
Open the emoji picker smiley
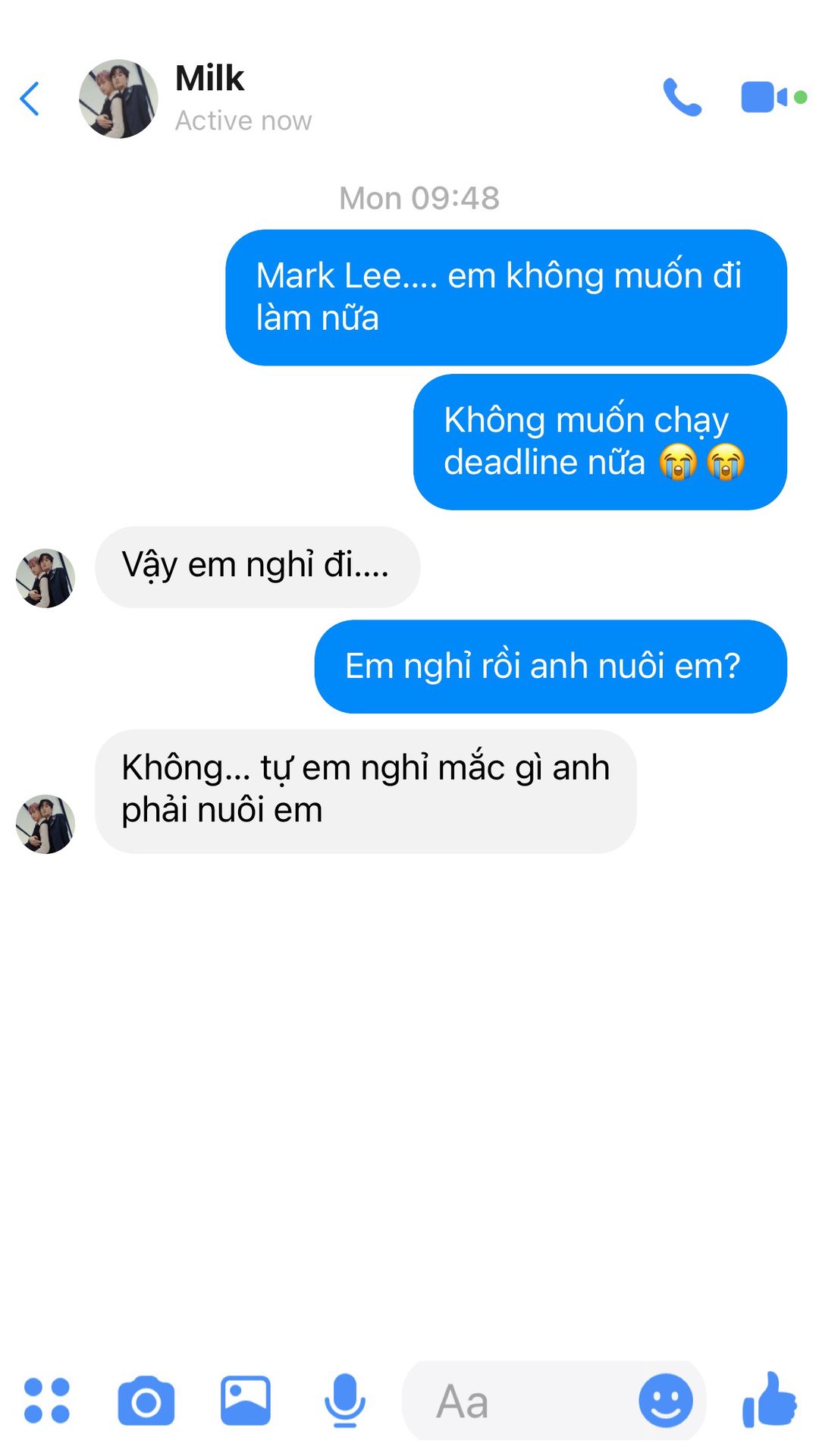(666, 1401)
